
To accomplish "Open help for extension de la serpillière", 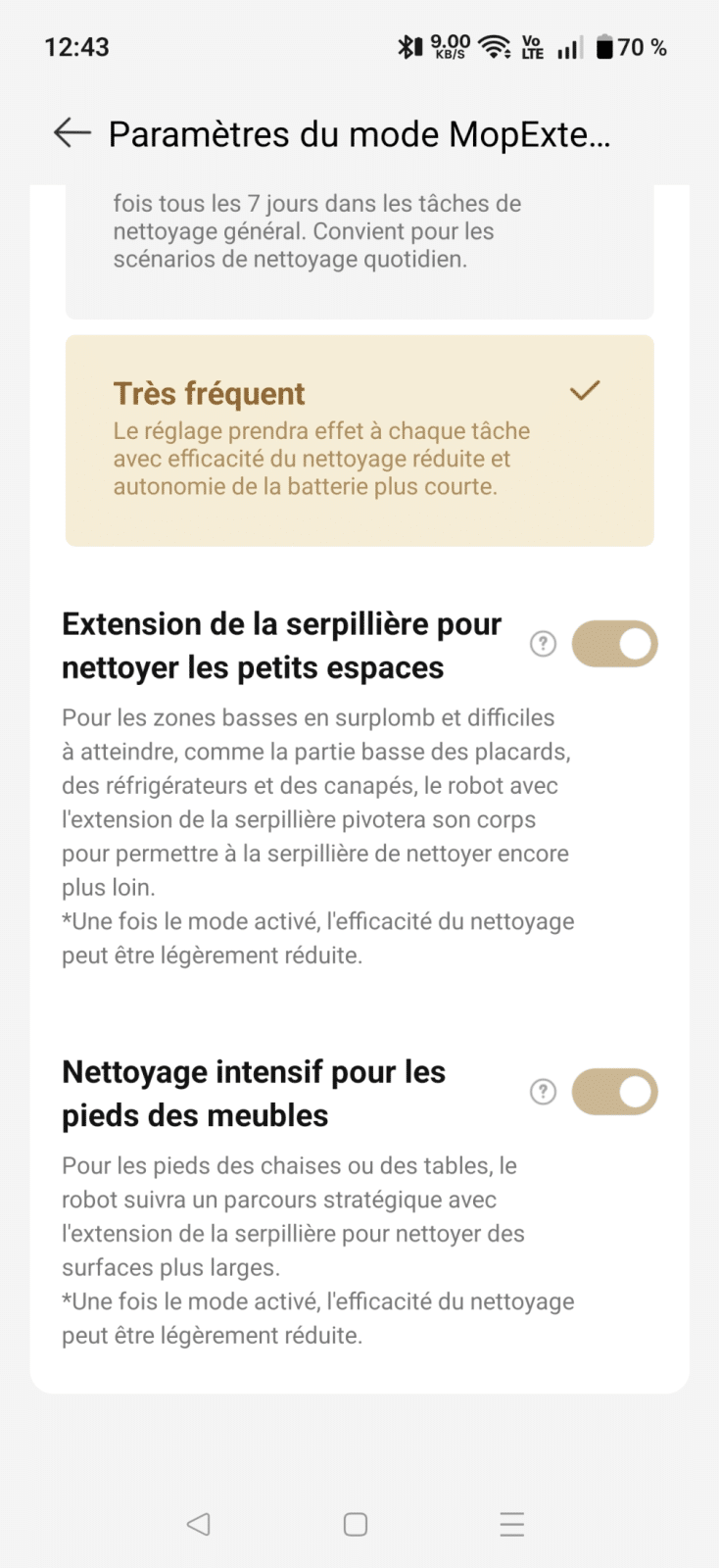I will (543, 644).
